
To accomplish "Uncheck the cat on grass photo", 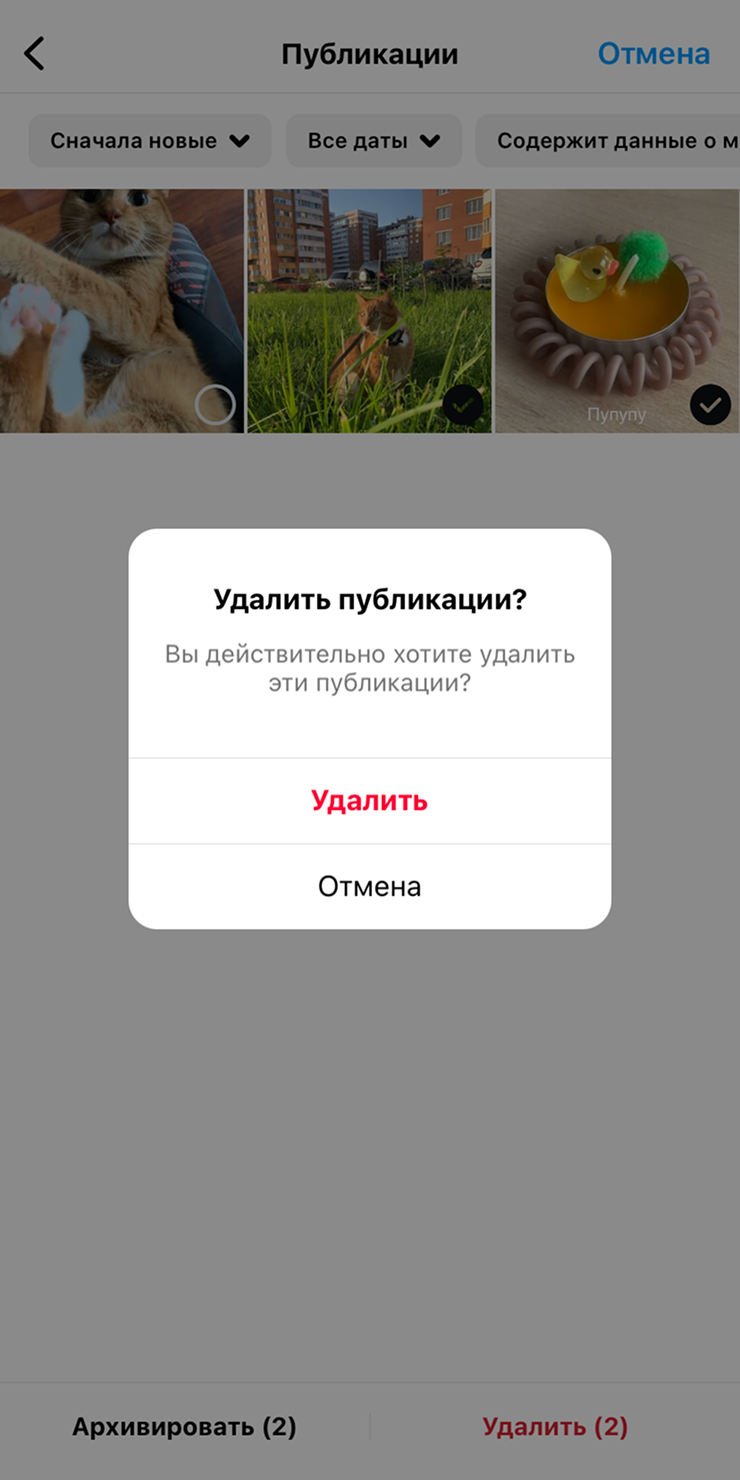I will [x=463, y=405].
